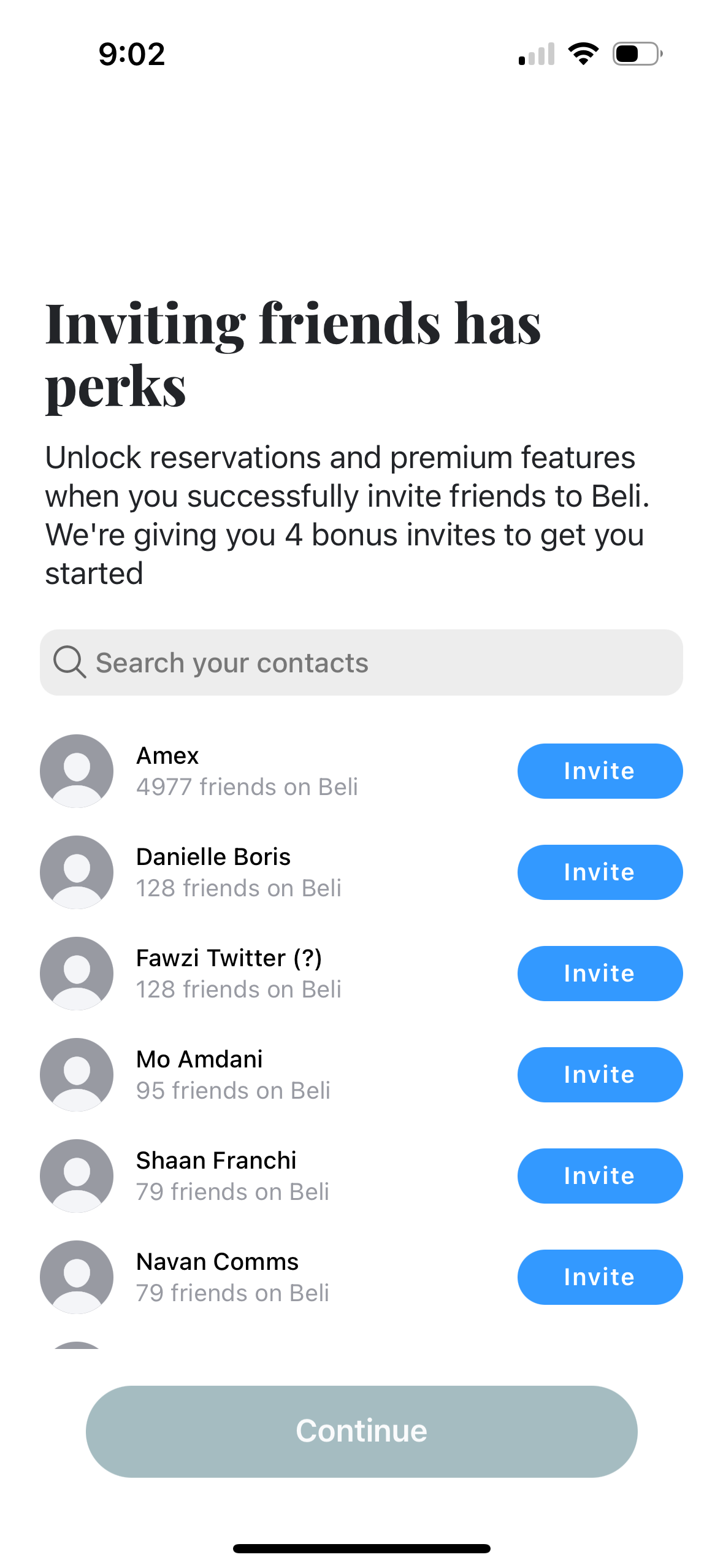
Task: Click the Wi-Fi status icon
Action: tap(583, 54)
